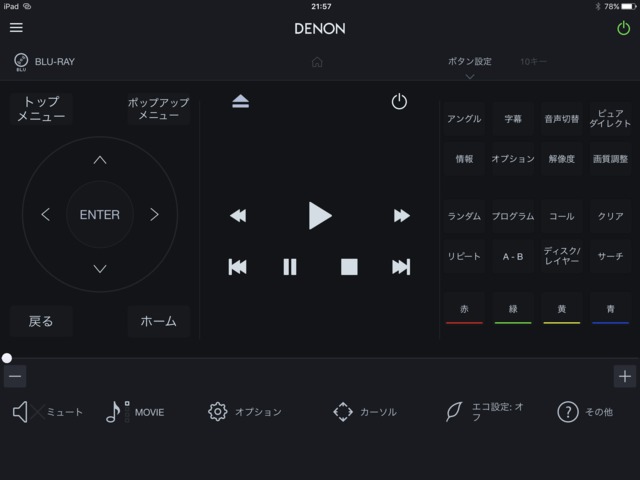The width and height of the screenshot is (640, 480).
Task: Tap the リピート button
Action: tap(464, 257)
